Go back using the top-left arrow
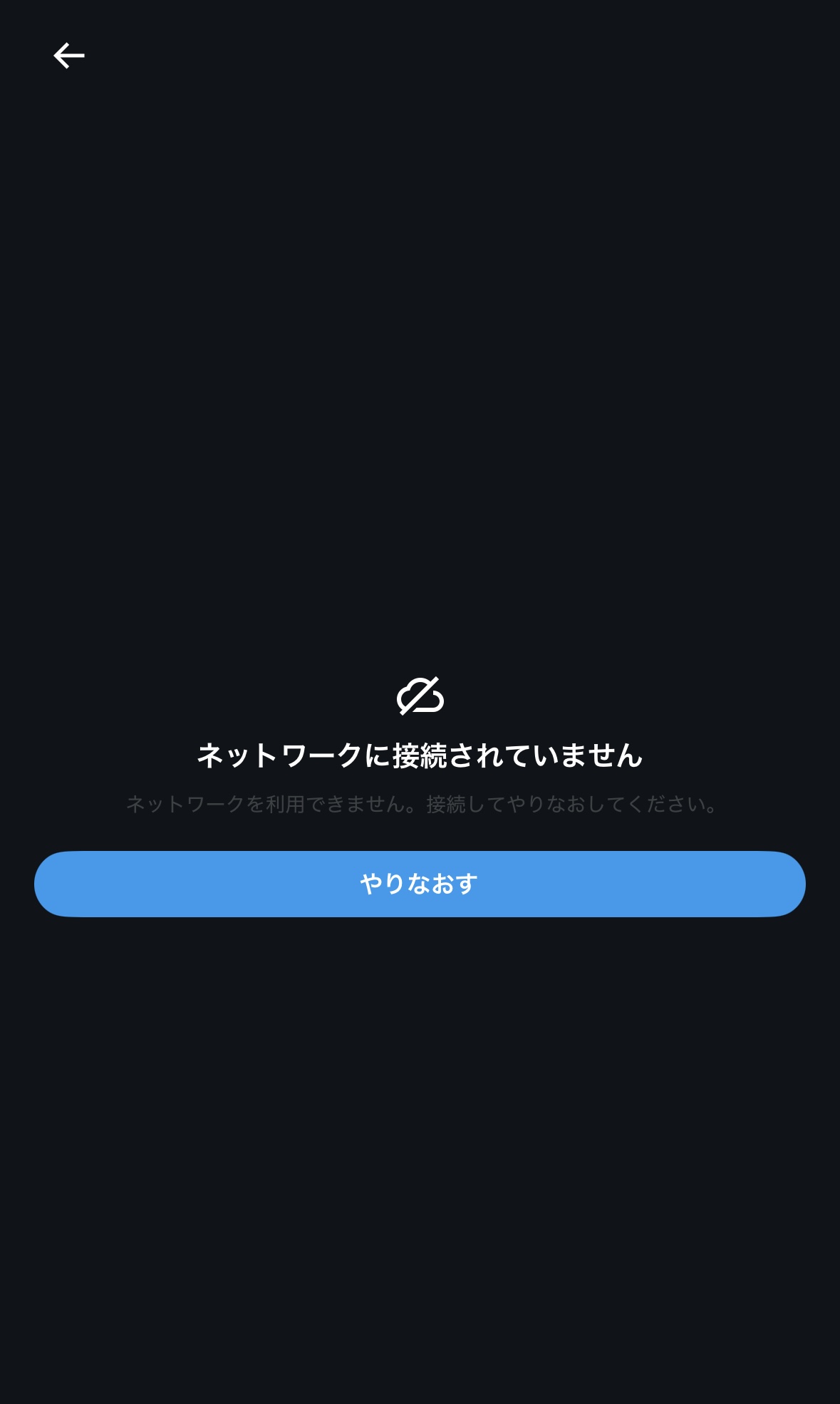 [69, 56]
